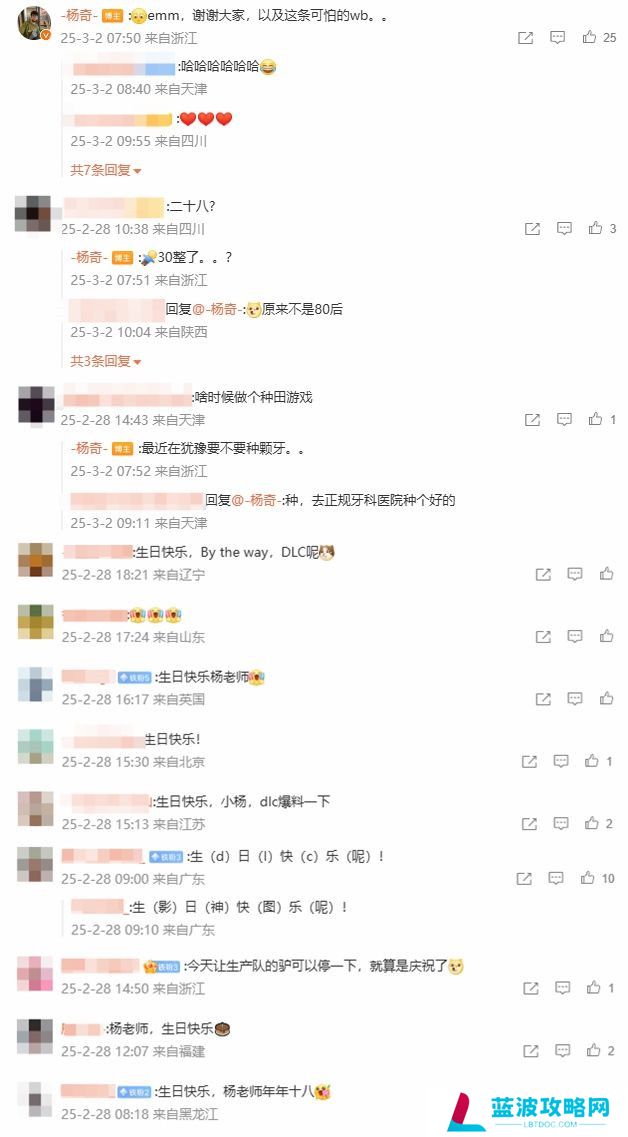This screenshot has width=628, height=1137.
Task: Share the 生日快乐! comment from 北京
Action: pos(529,761)
